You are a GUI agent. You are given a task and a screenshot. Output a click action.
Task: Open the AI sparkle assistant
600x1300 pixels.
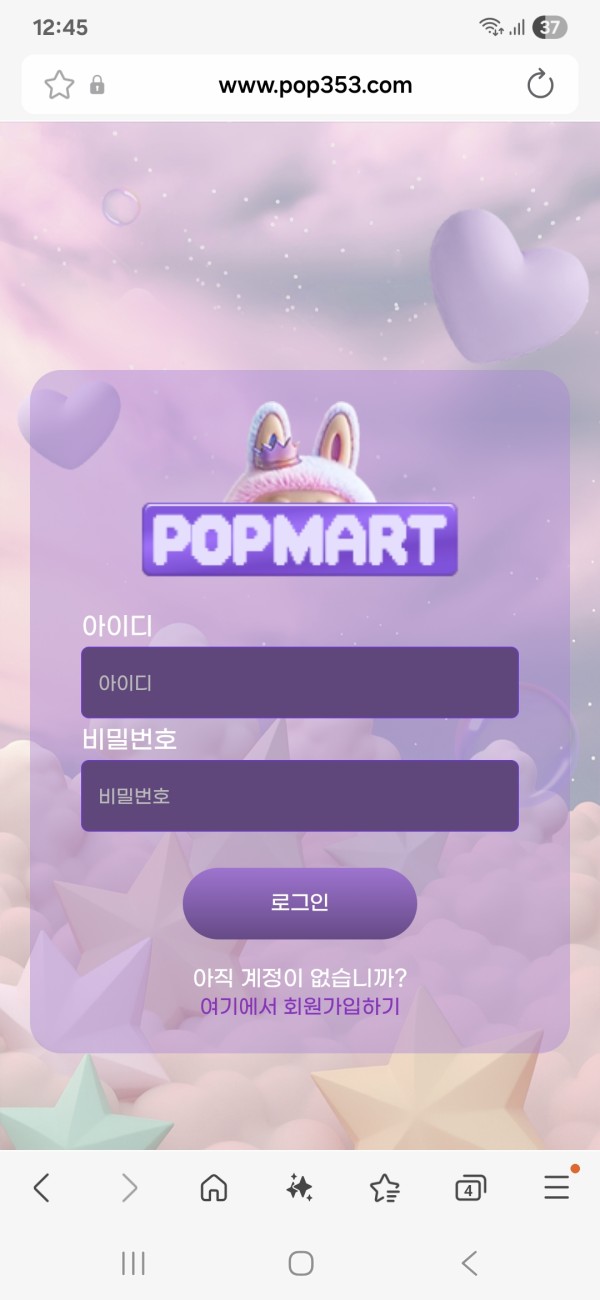coord(299,1187)
